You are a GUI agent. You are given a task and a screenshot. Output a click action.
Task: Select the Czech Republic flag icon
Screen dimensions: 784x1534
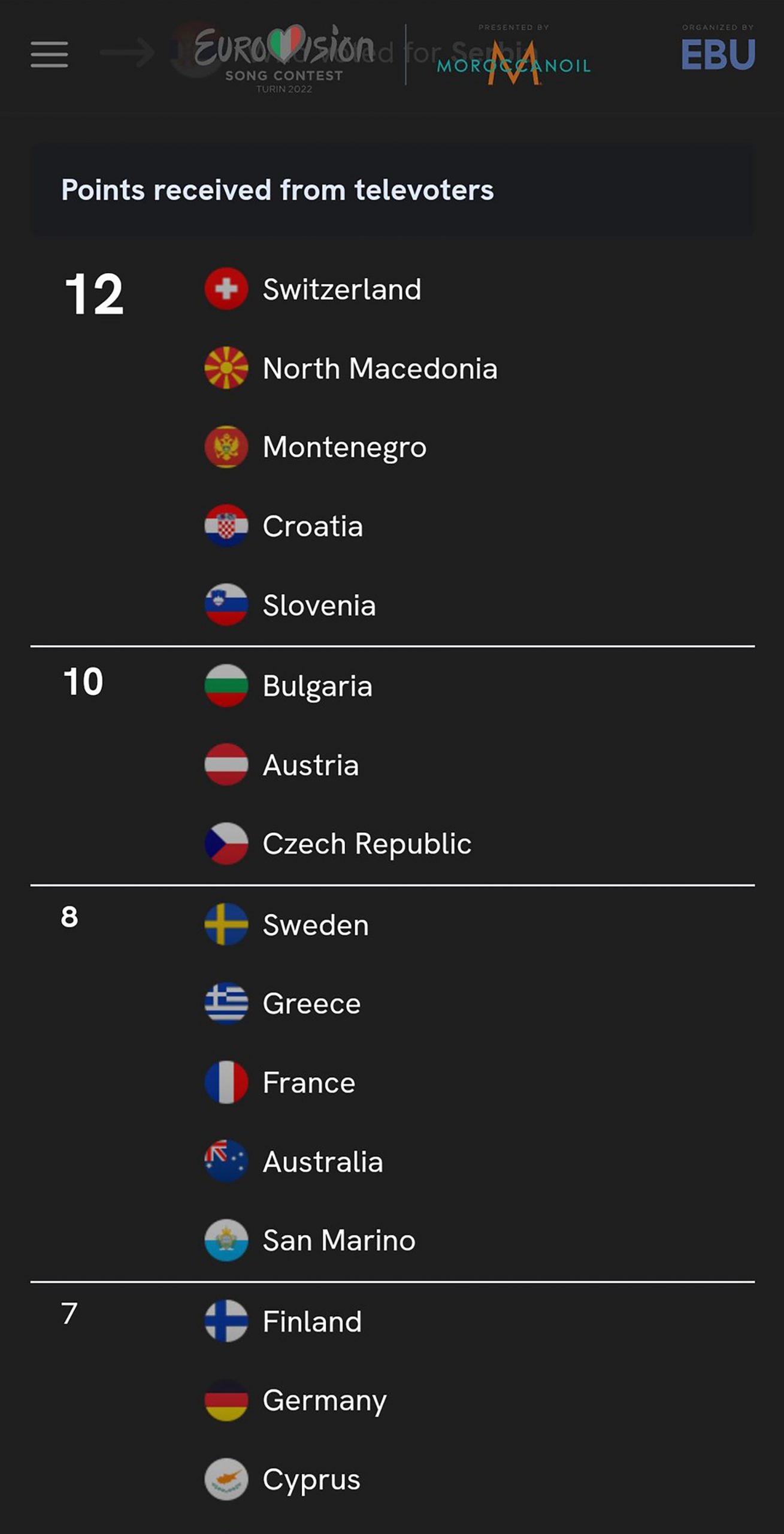[225, 844]
